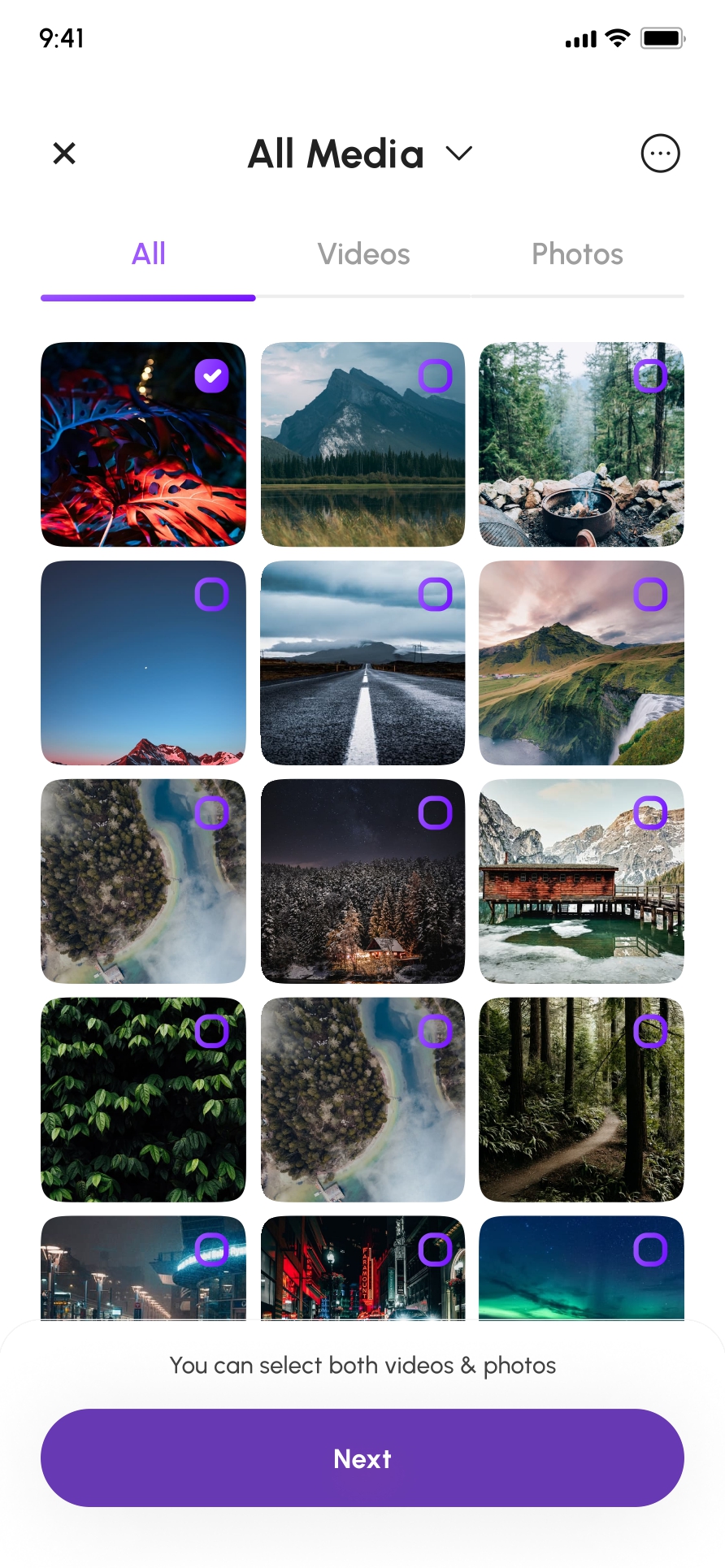Close the media picker
This screenshot has width=725, height=1568.
tap(64, 154)
